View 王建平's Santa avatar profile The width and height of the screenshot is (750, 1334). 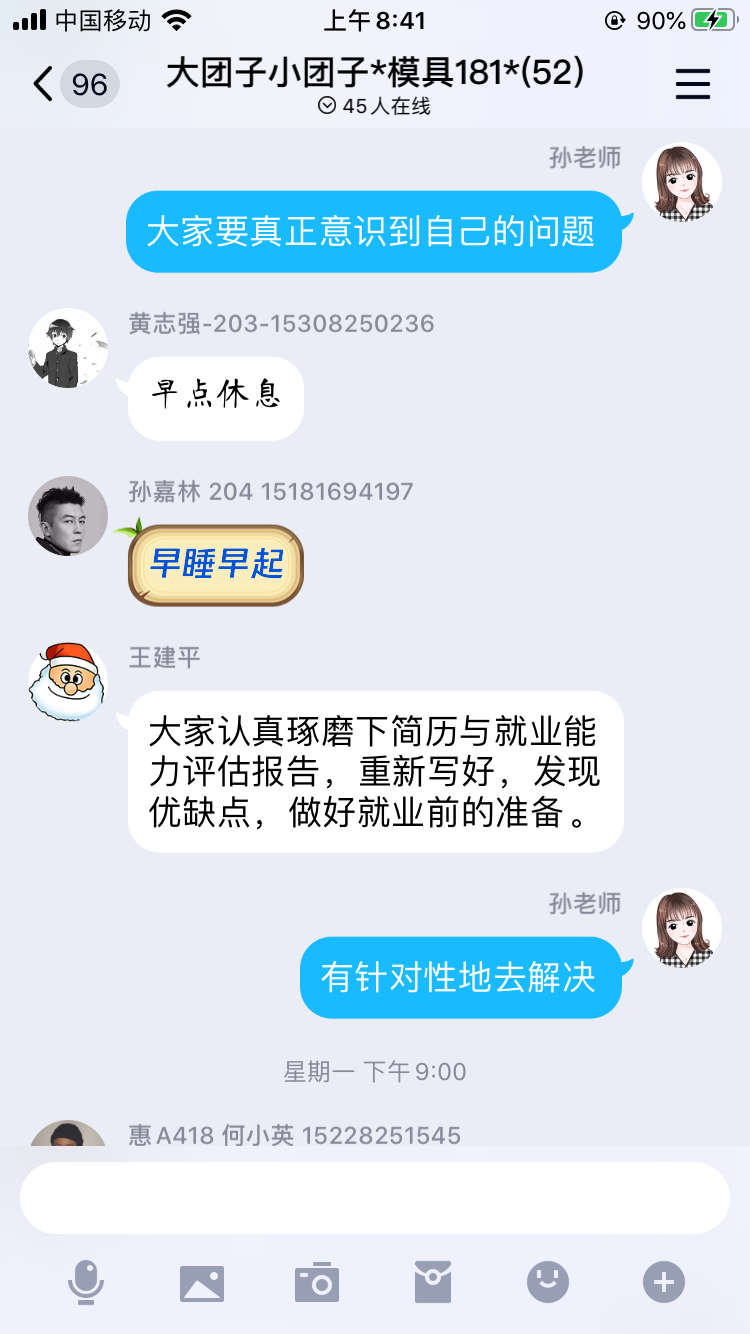[68, 682]
